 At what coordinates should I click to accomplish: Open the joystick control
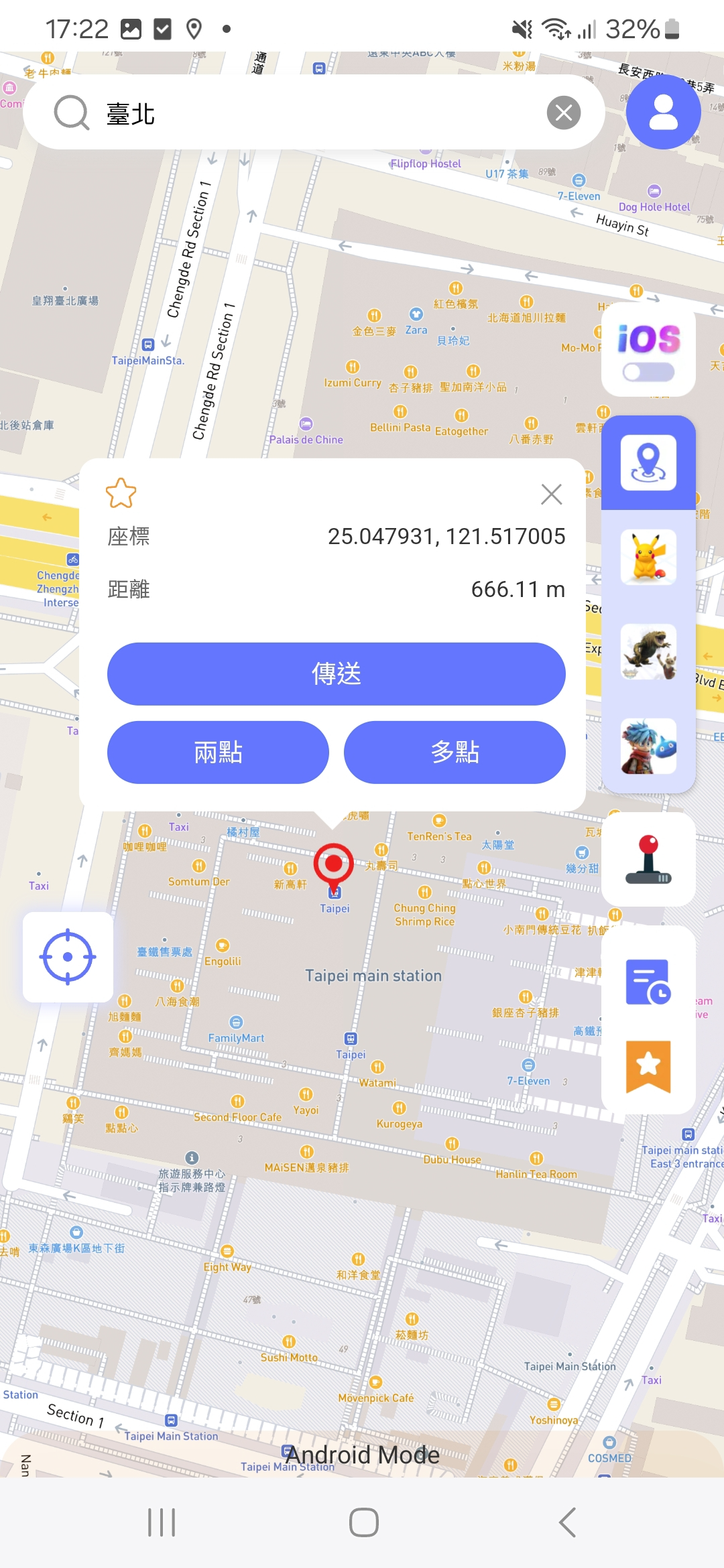click(x=648, y=860)
